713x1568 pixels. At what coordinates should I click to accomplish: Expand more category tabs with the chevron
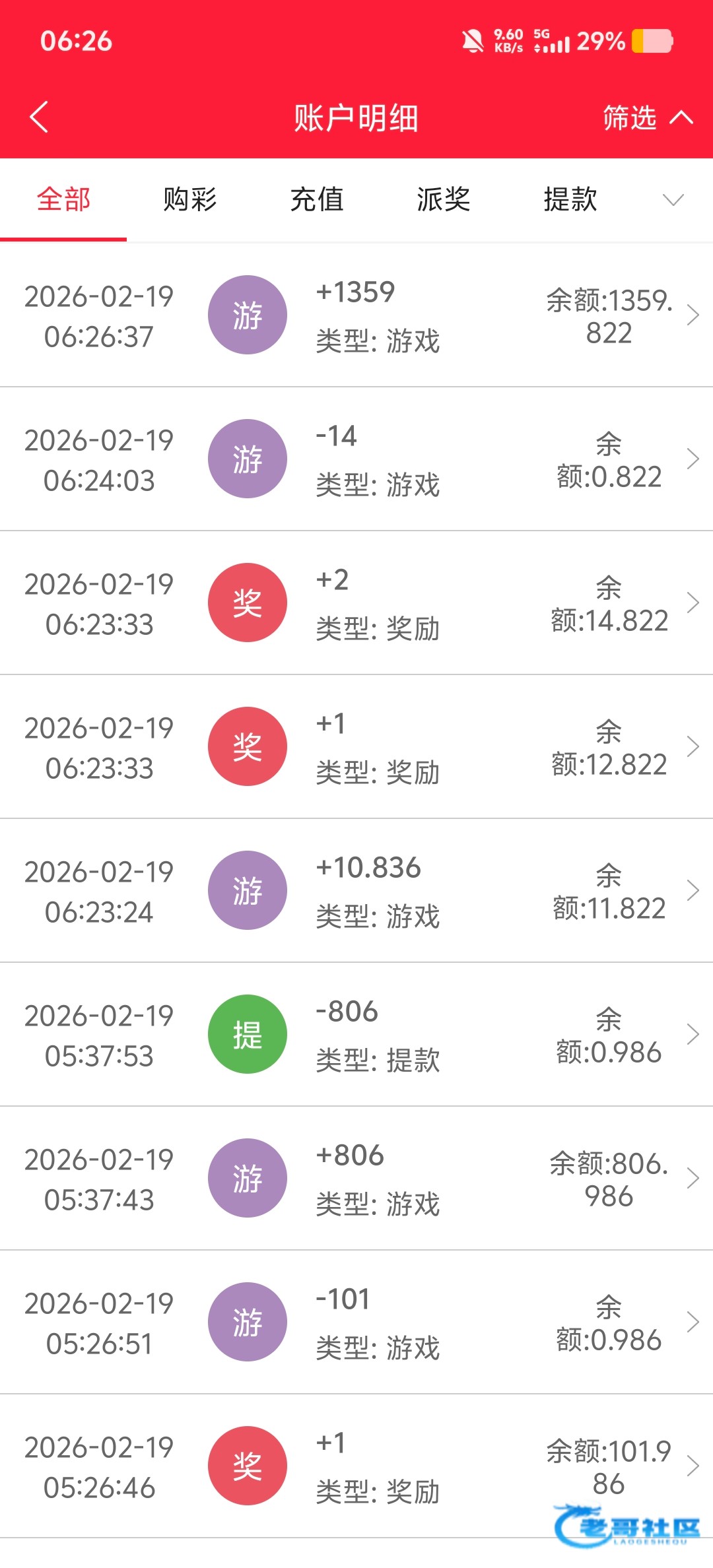pos(673,199)
